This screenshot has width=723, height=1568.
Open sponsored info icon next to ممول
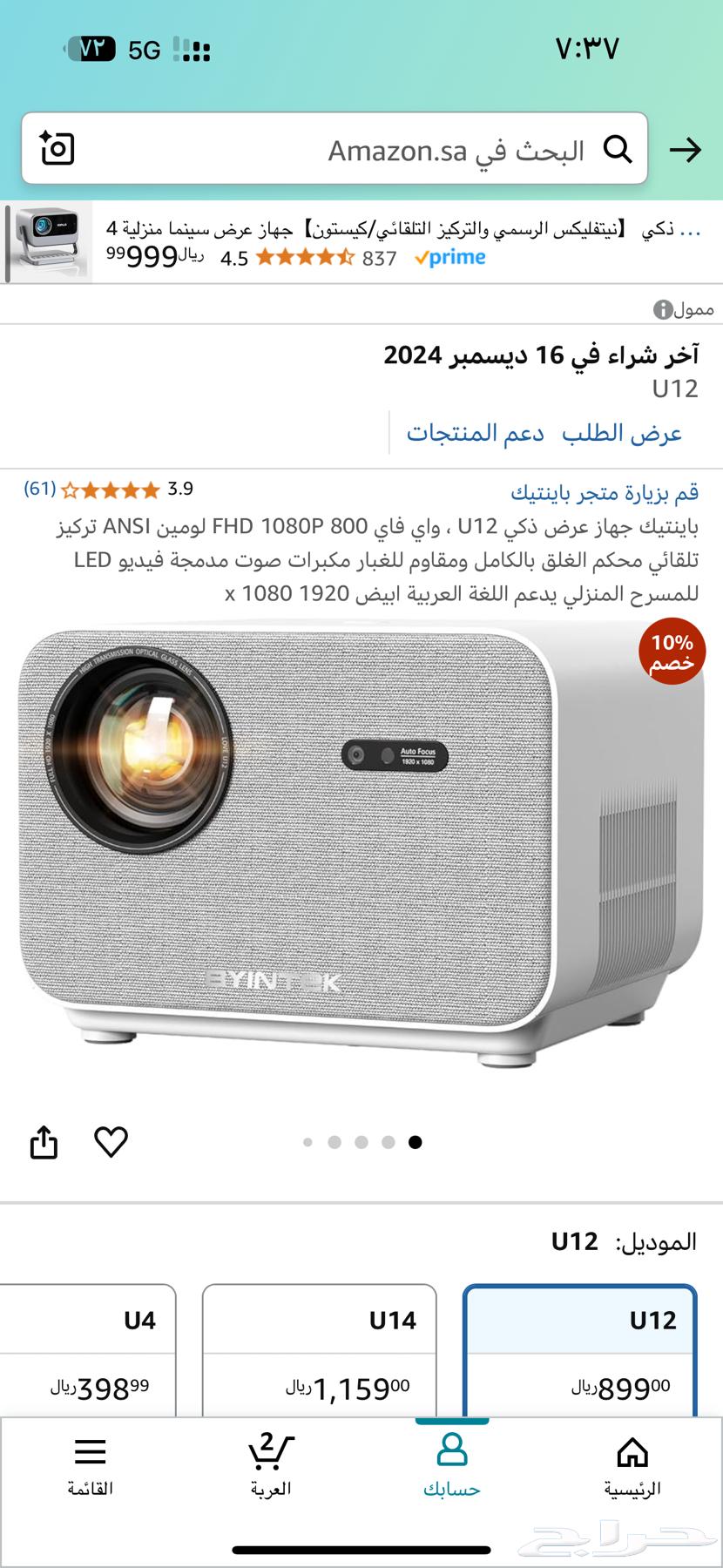click(663, 309)
